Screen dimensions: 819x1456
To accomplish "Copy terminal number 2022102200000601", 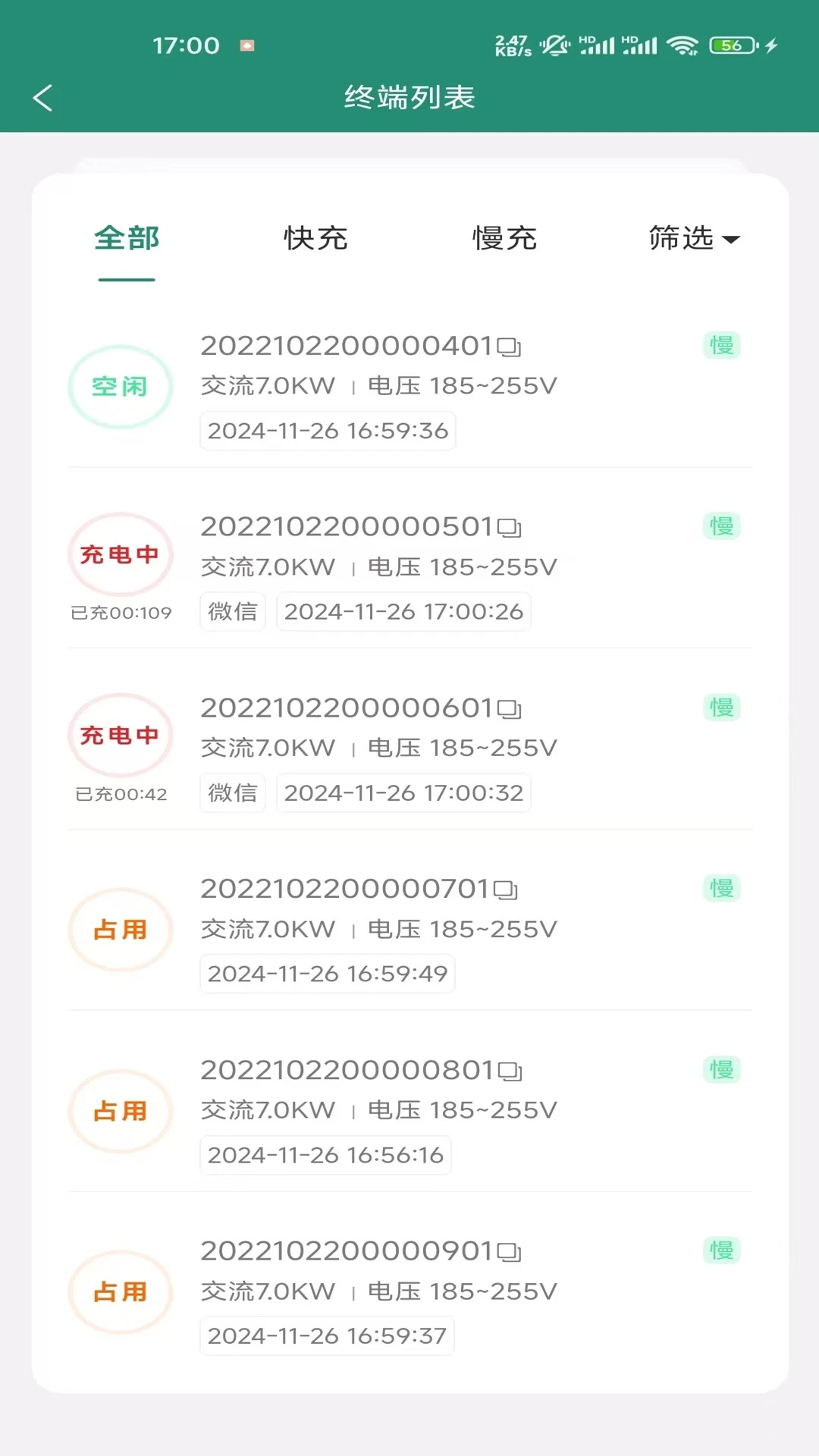I will [510, 709].
